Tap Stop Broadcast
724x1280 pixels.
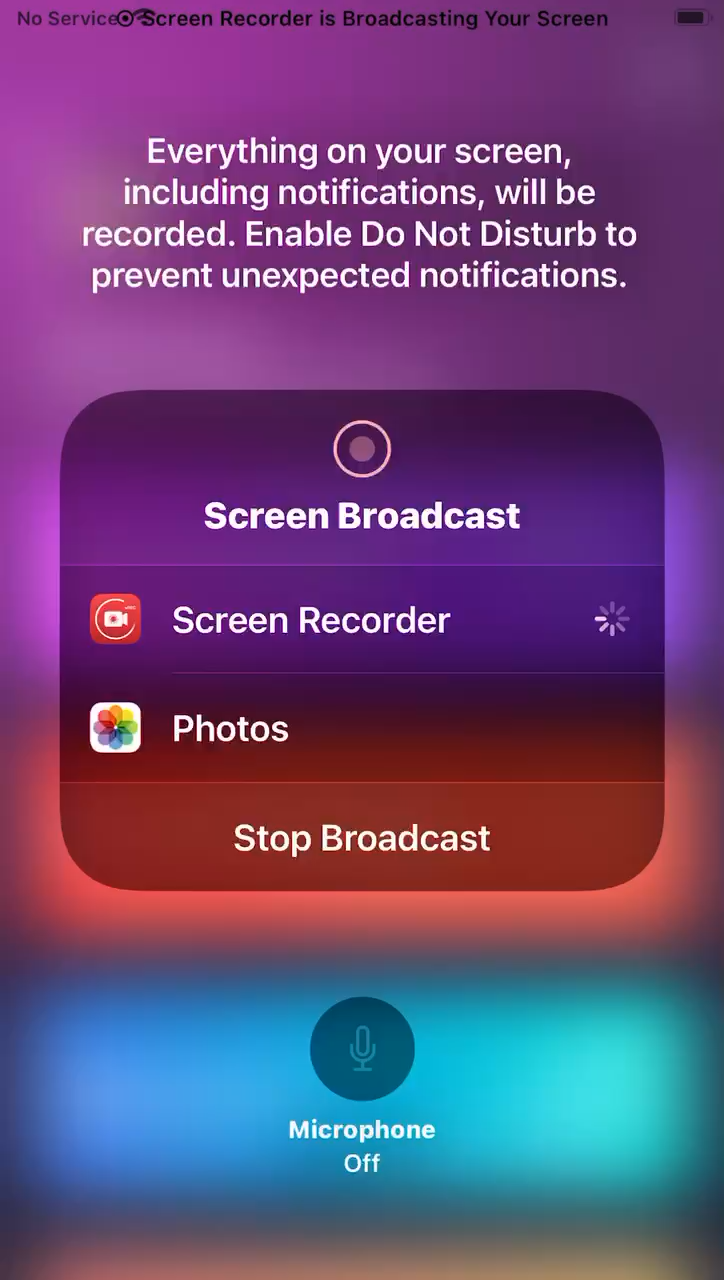362,837
